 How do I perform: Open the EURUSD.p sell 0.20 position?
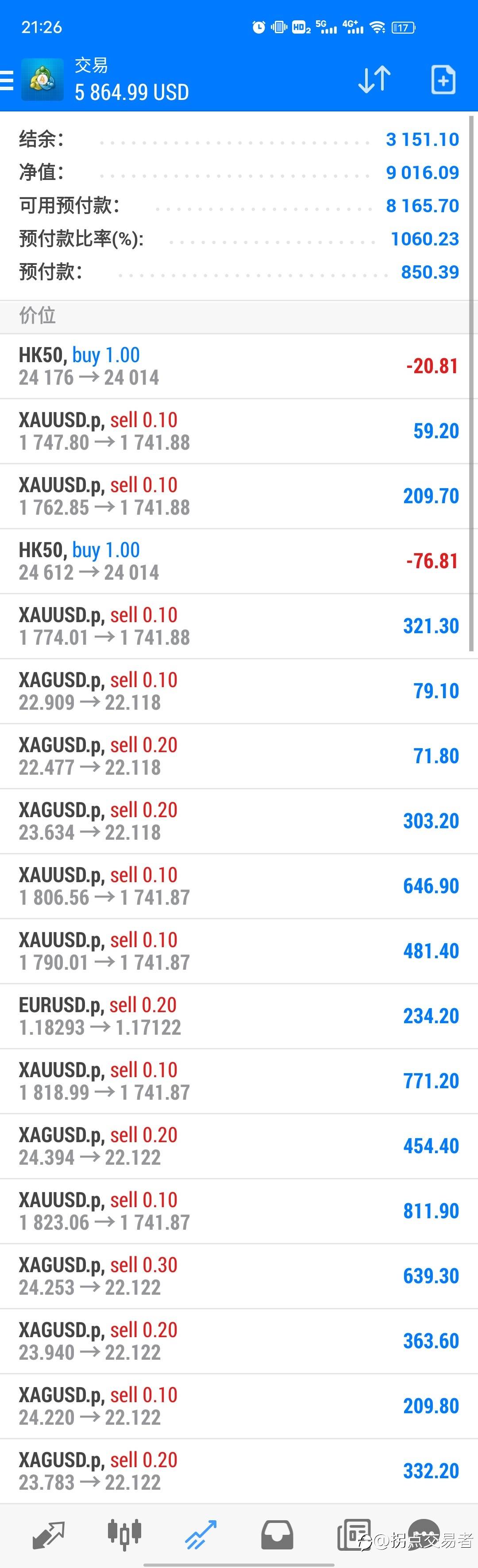[x=238, y=1016]
